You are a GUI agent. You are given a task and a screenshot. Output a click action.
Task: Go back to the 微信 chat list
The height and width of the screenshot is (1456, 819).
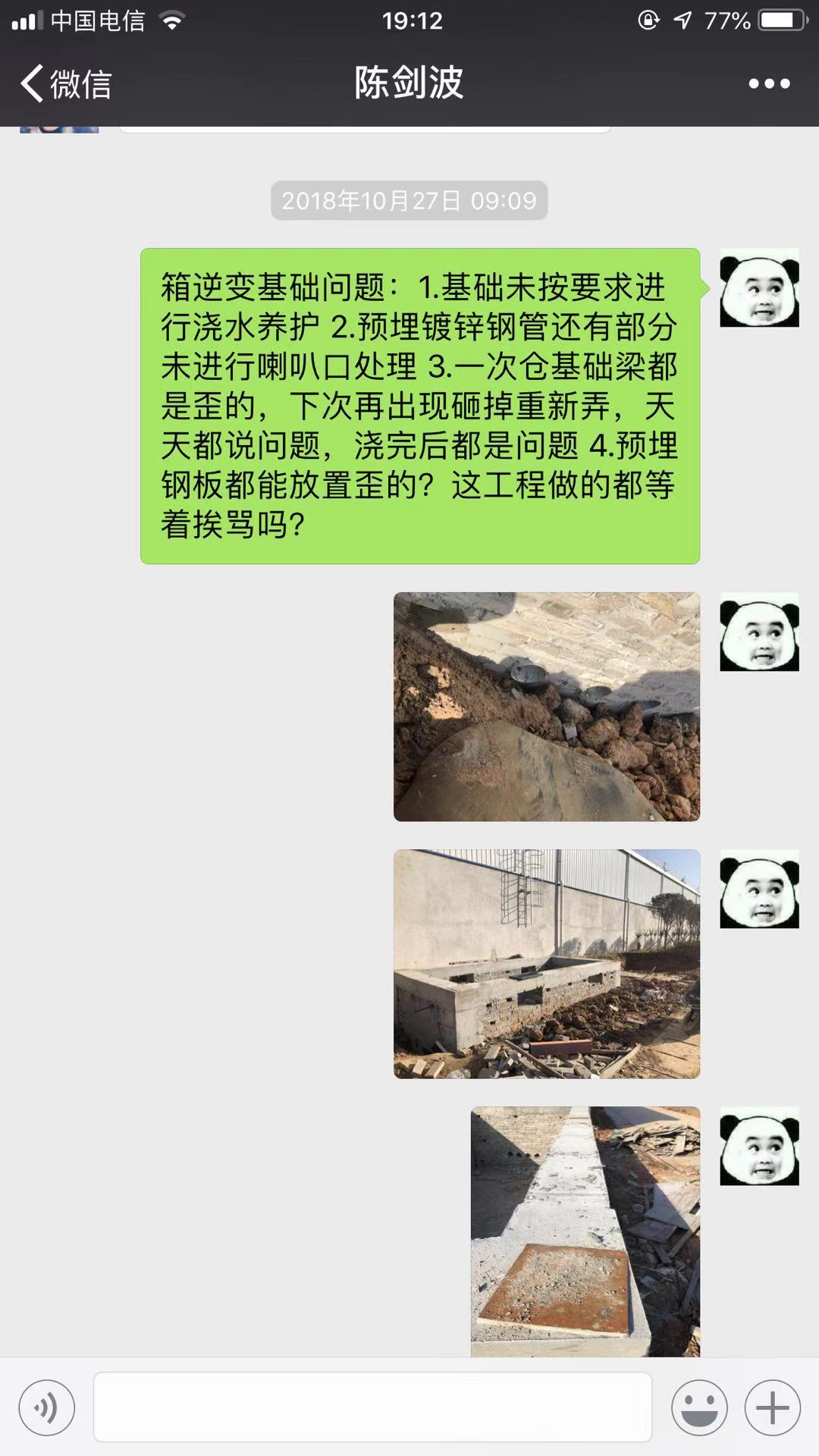tap(67, 83)
